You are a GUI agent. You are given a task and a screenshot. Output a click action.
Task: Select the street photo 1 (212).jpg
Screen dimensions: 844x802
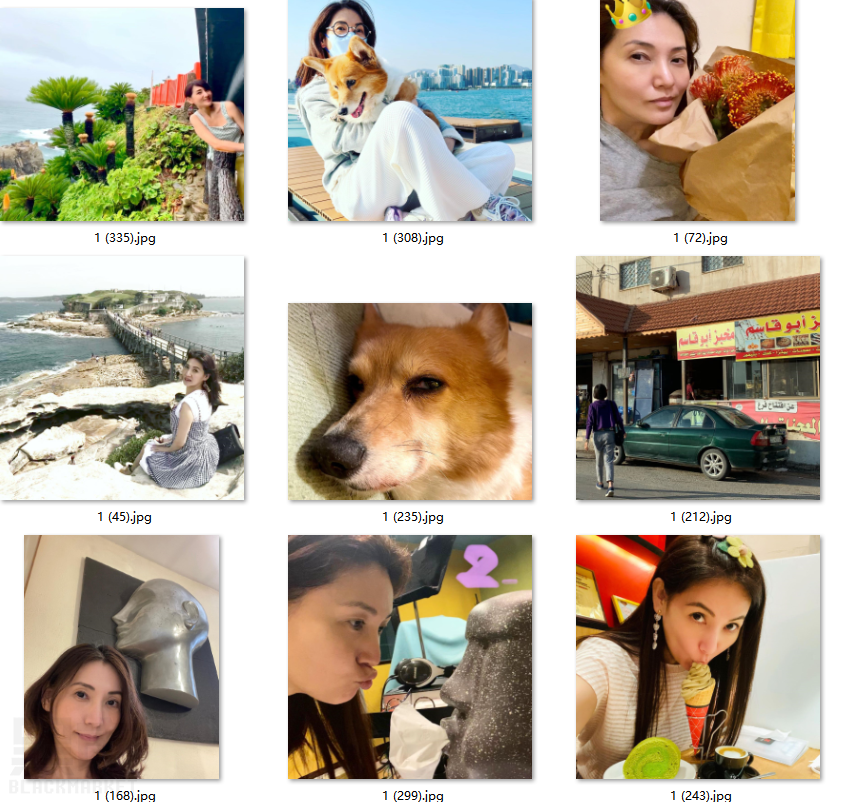(x=697, y=378)
